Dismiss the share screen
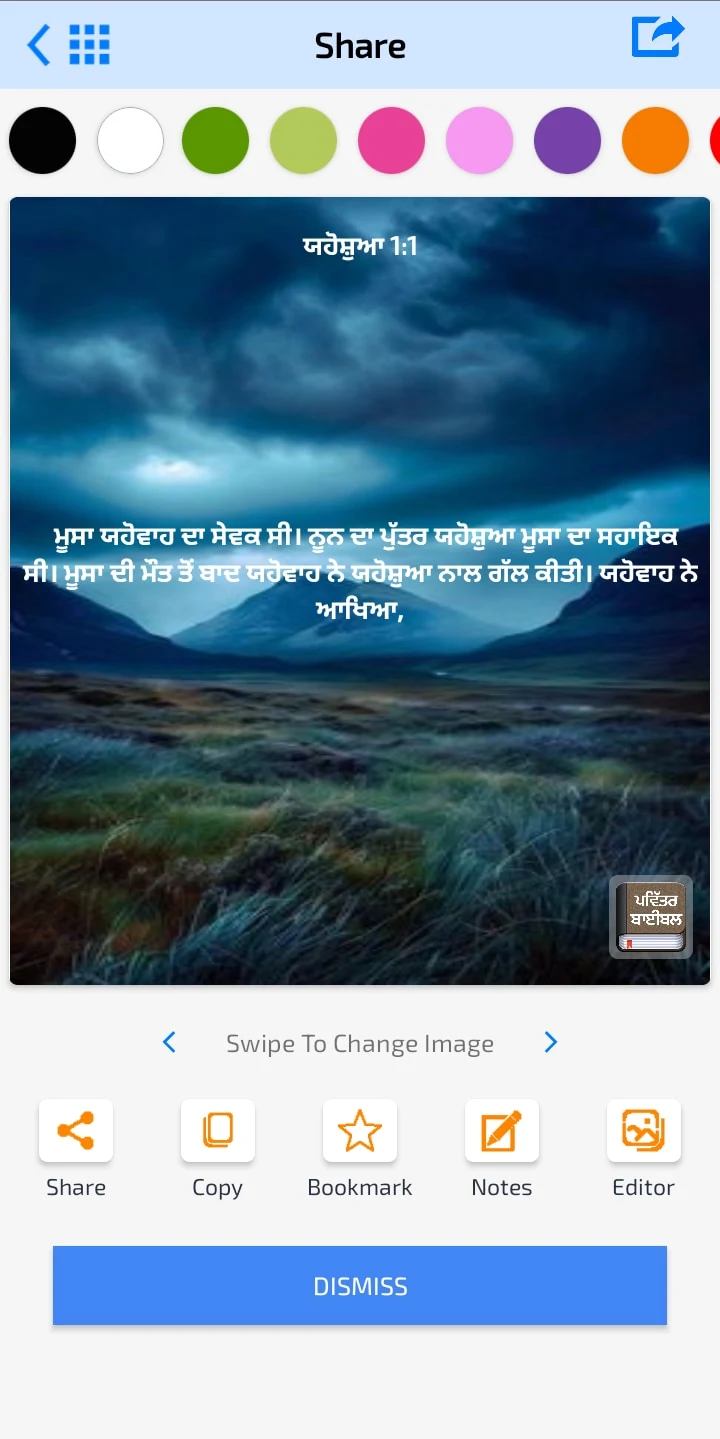 coord(360,1286)
